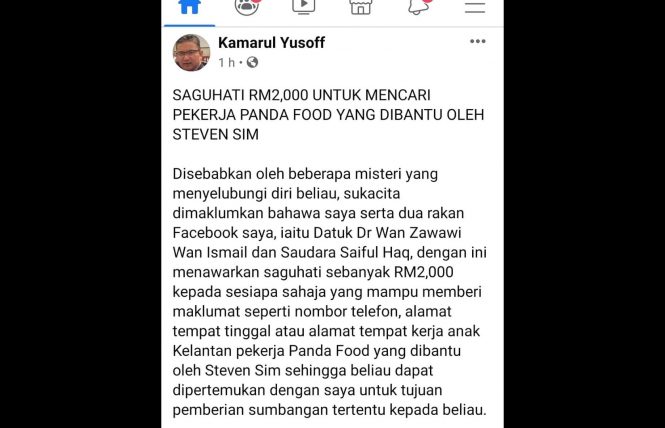Viewport: 665px width, 428px height.
Task: Open the Marketplace tab
Action: tap(360, 6)
